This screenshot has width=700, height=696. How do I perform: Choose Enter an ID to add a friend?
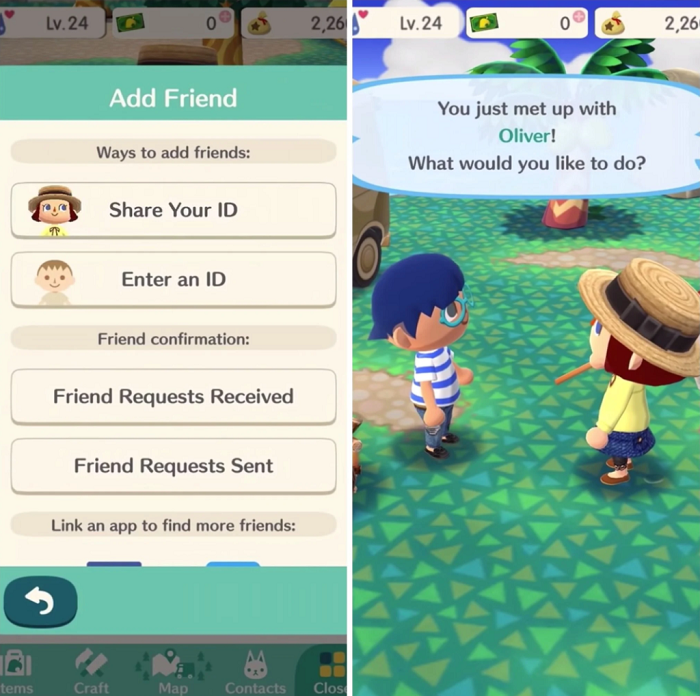(x=173, y=280)
